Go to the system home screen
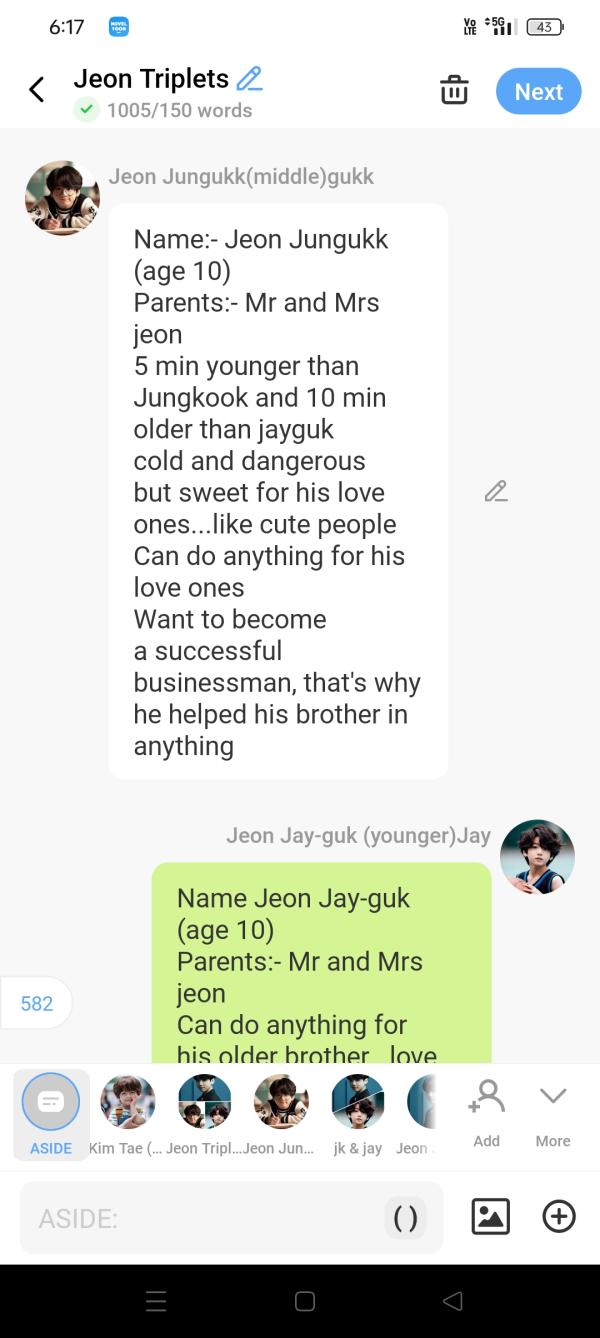 (305, 1301)
